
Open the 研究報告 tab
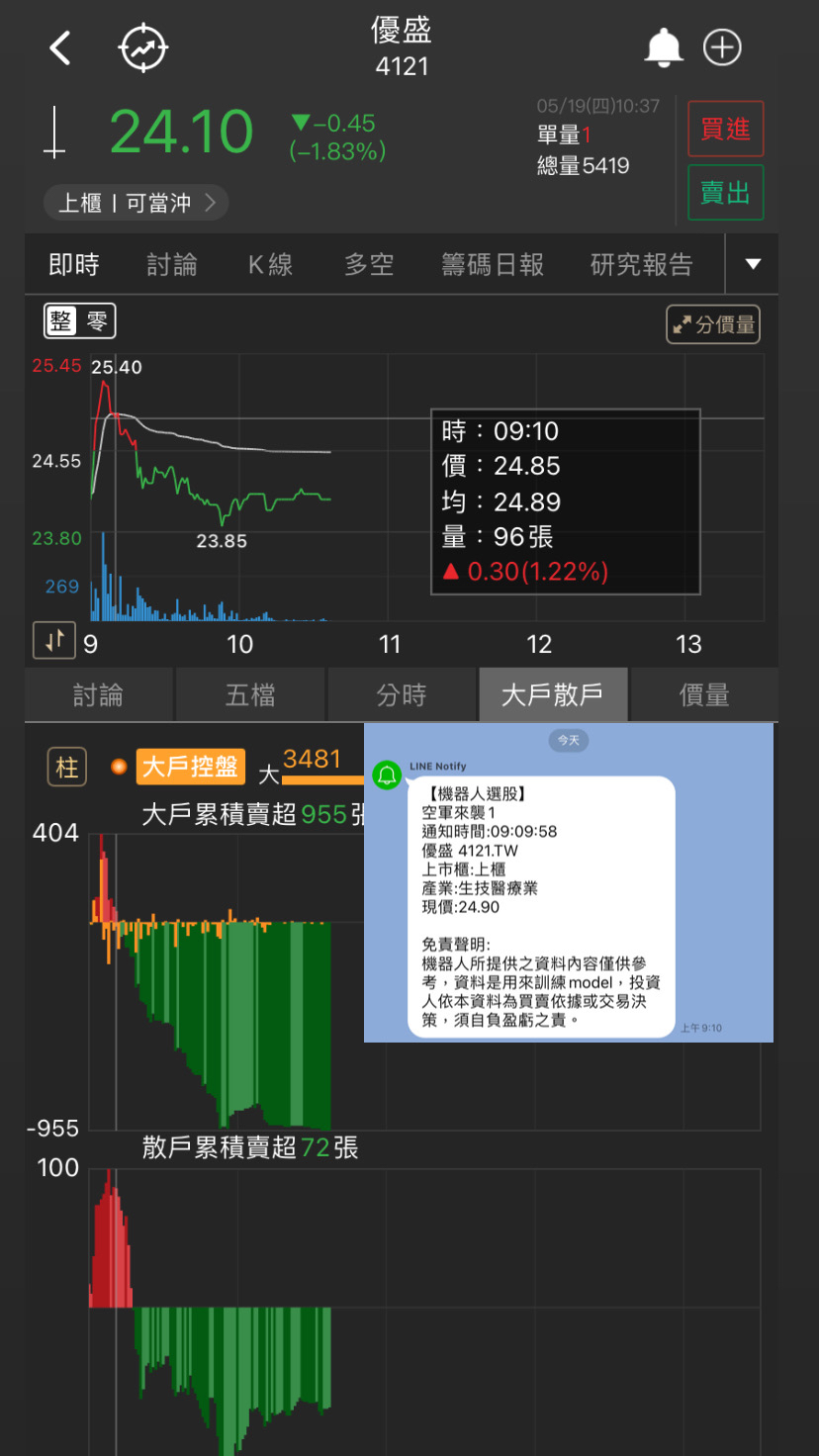coord(641,265)
